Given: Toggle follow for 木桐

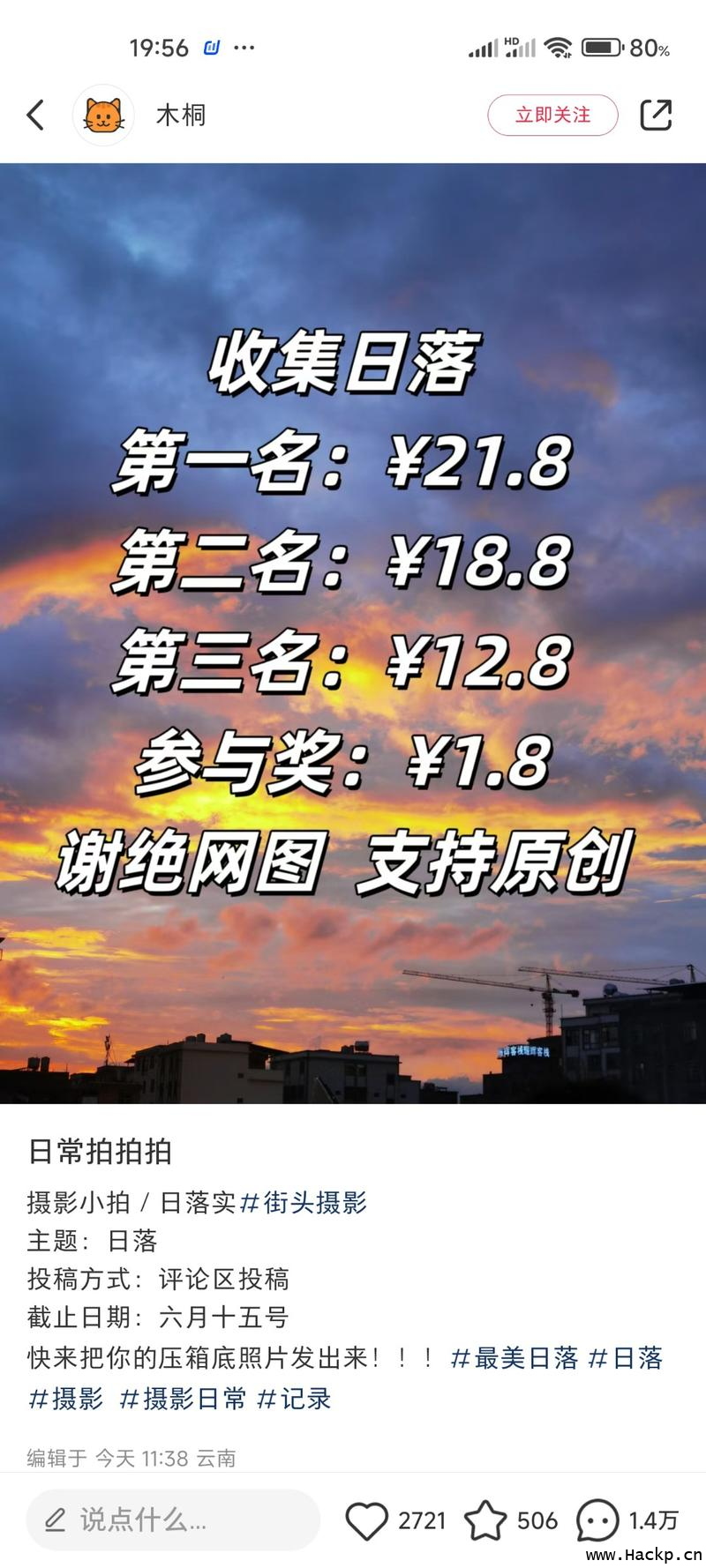Looking at the screenshot, I should click(552, 115).
